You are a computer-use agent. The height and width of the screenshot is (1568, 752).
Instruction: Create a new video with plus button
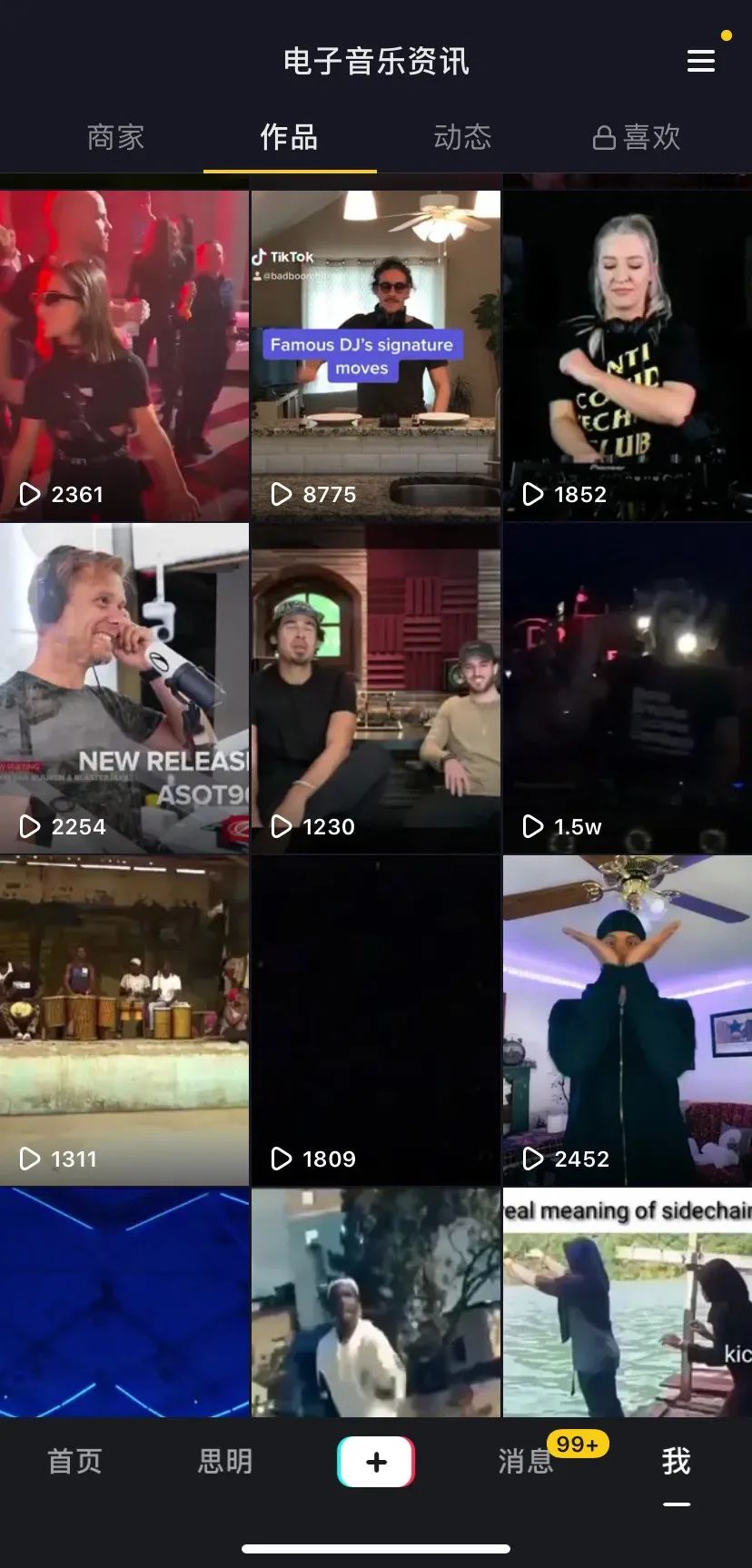coord(376,1461)
